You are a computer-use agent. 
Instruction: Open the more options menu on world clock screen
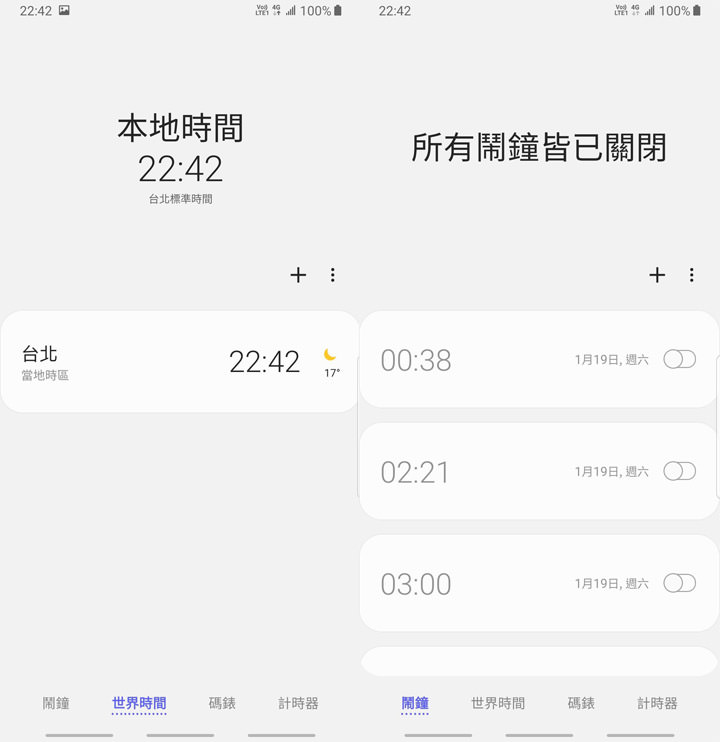pos(333,275)
